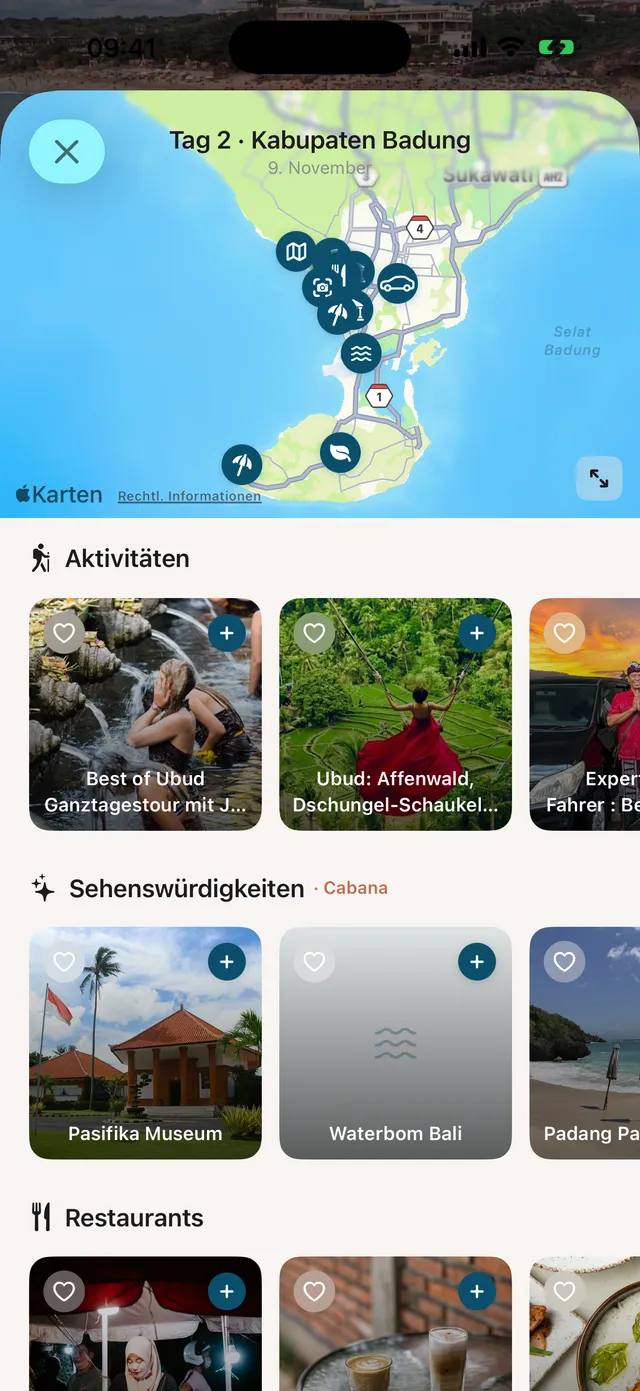Open the Padang beach card

tap(585, 1043)
